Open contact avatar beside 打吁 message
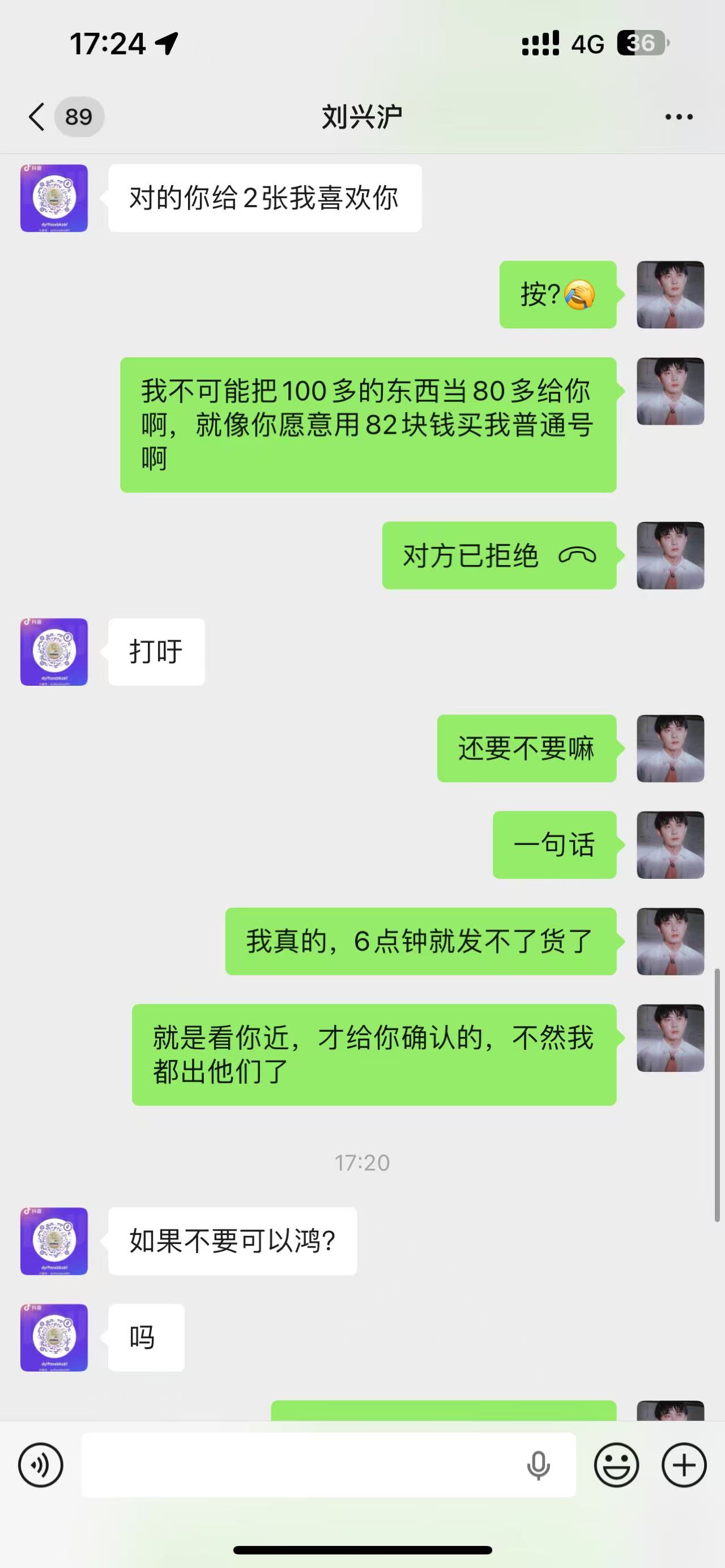 (54, 652)
